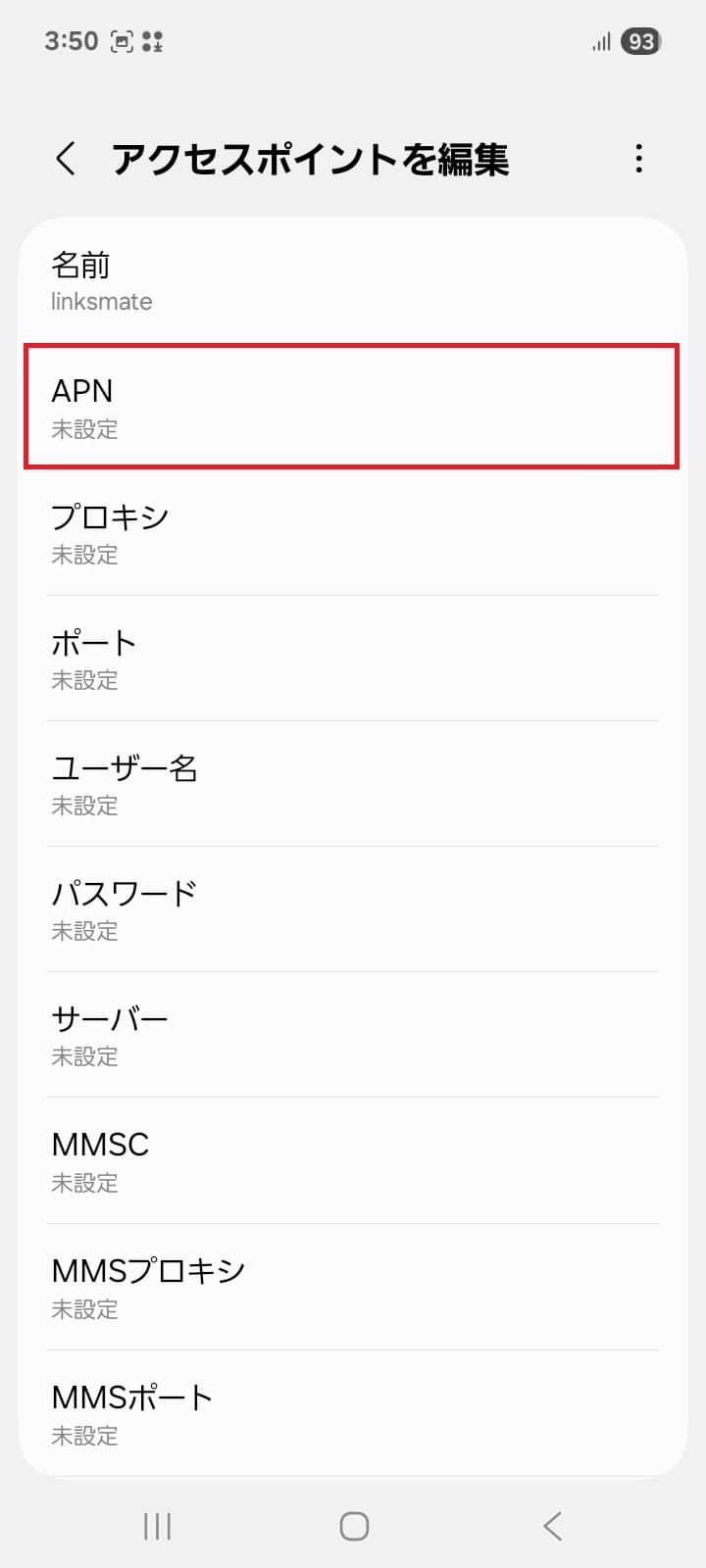
Task: Open the three-dot overflow menu
Action: pyautogui.click(x=638, y=158)
